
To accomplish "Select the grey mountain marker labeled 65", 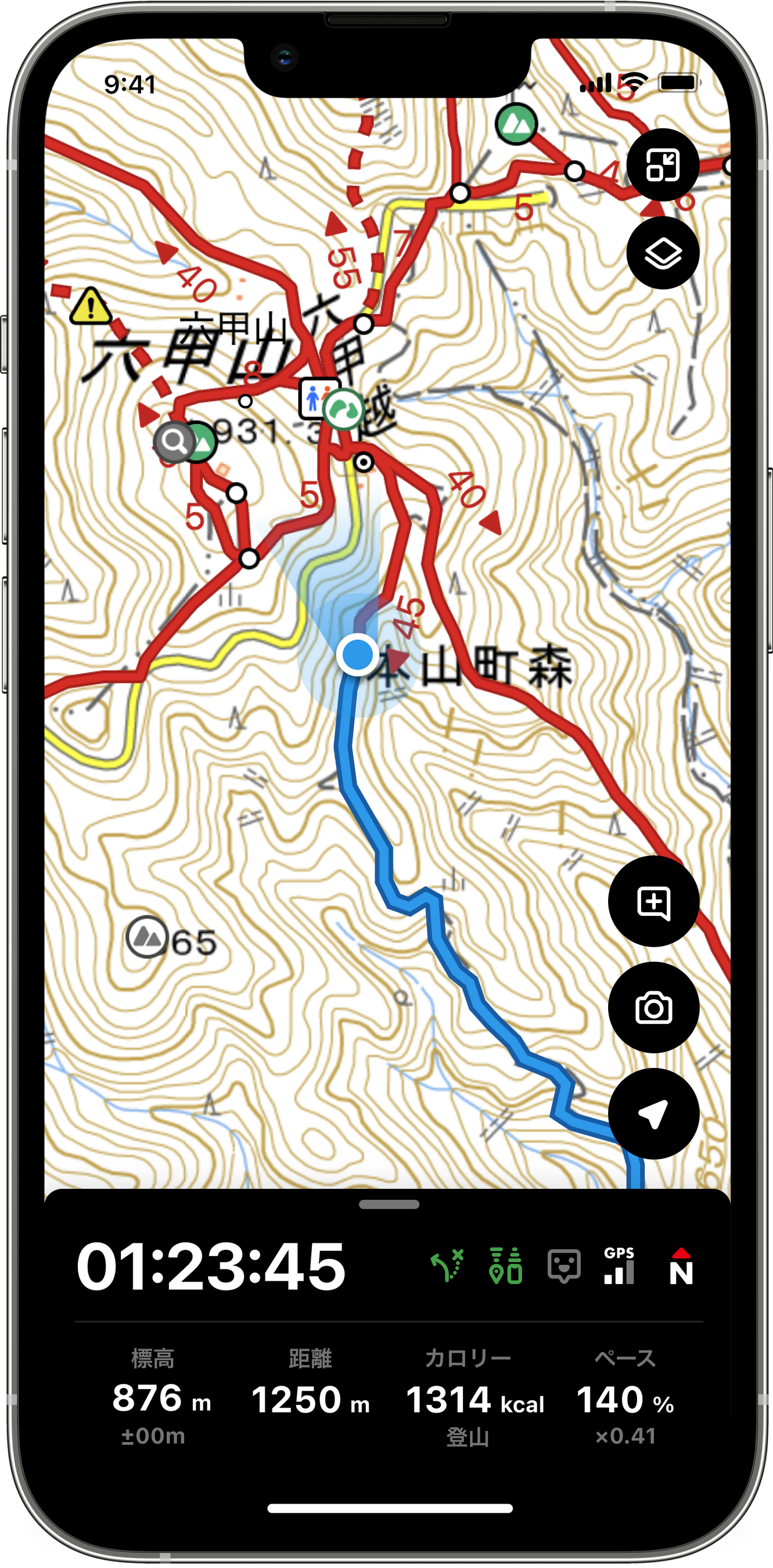I will click(147, 937).
